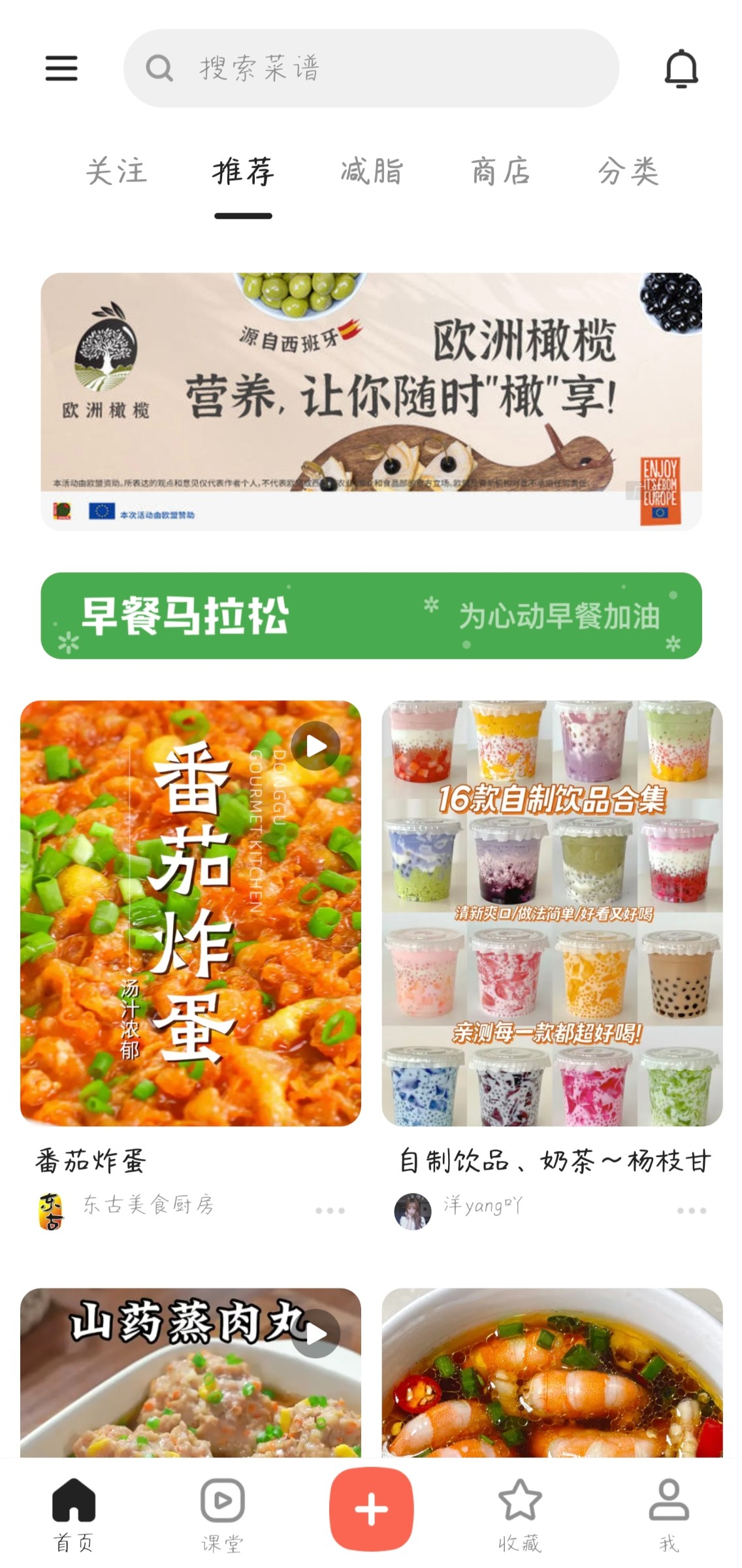Switch to the 减脂 tab
The height and width of the screenshot is (1568, 742).
coord(371,172)
